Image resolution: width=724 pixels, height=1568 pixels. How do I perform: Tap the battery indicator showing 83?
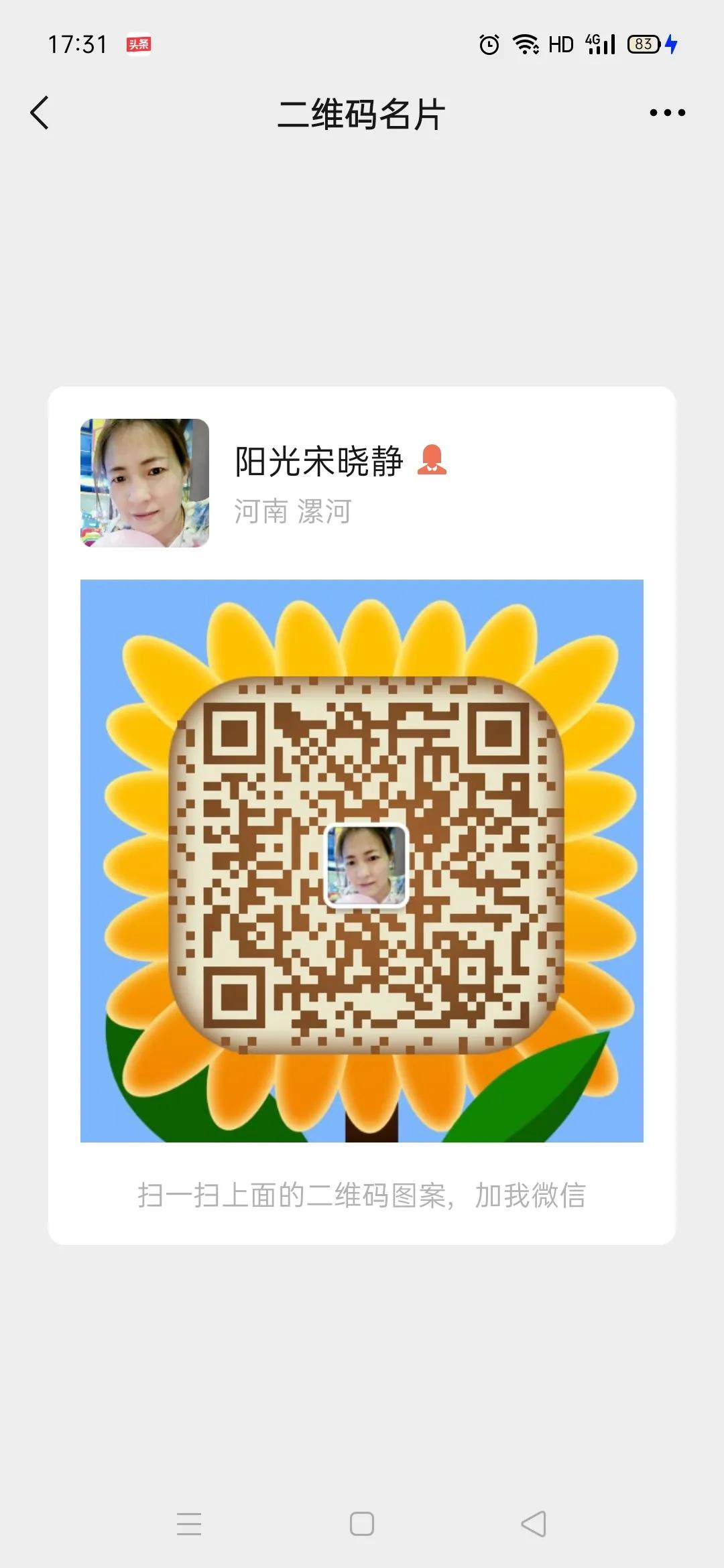(x=642, y=44)
